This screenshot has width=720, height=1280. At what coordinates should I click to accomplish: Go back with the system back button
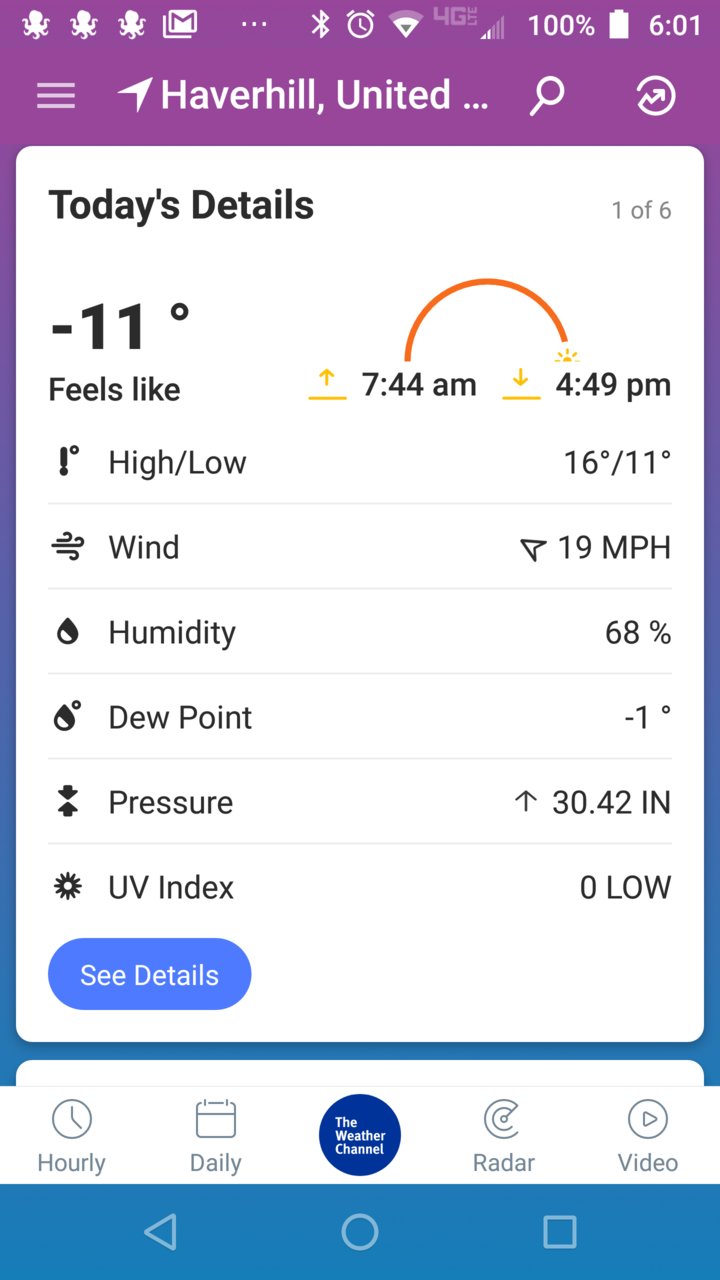pyautogui.click(x=160, y=1232)
